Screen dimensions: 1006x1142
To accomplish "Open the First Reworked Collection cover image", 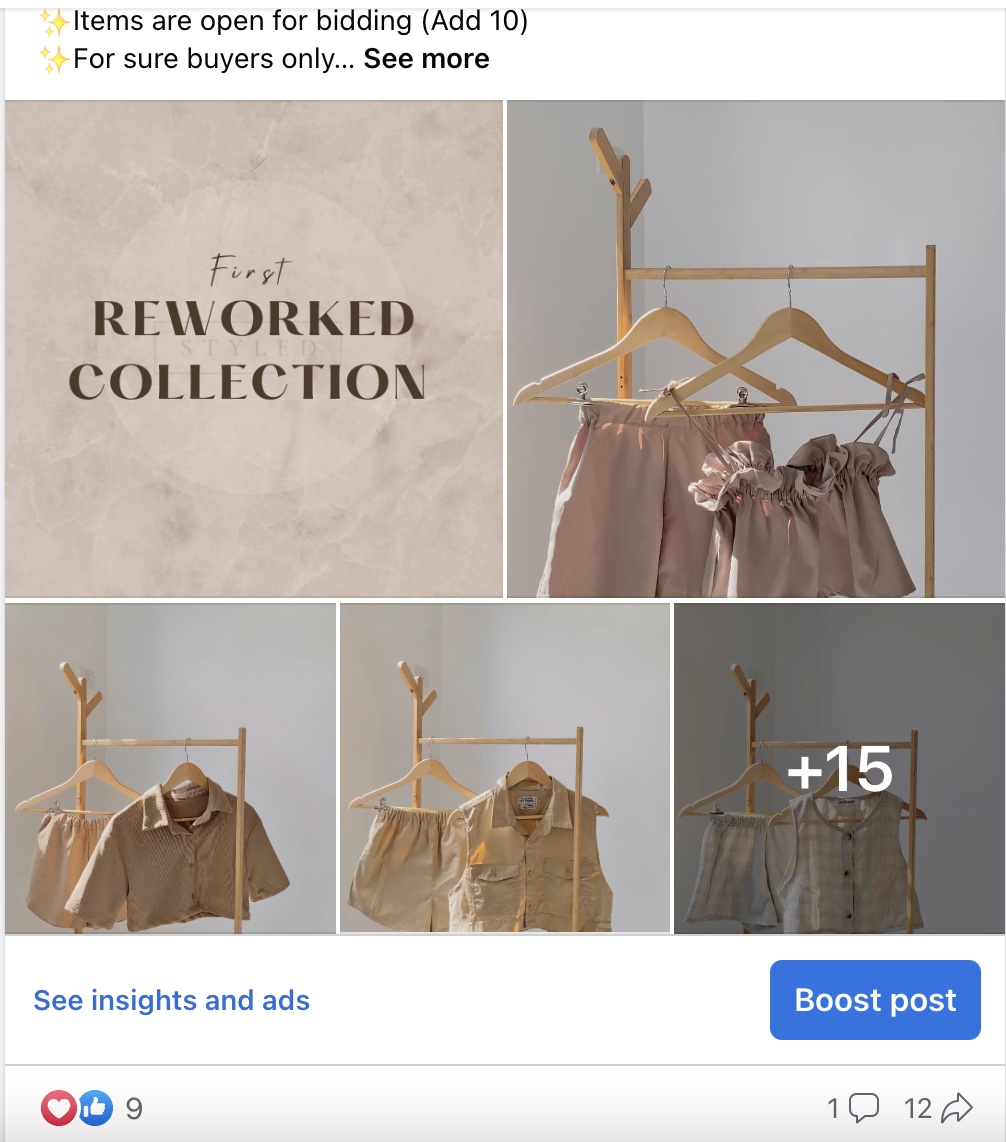I will click(254, 349).
